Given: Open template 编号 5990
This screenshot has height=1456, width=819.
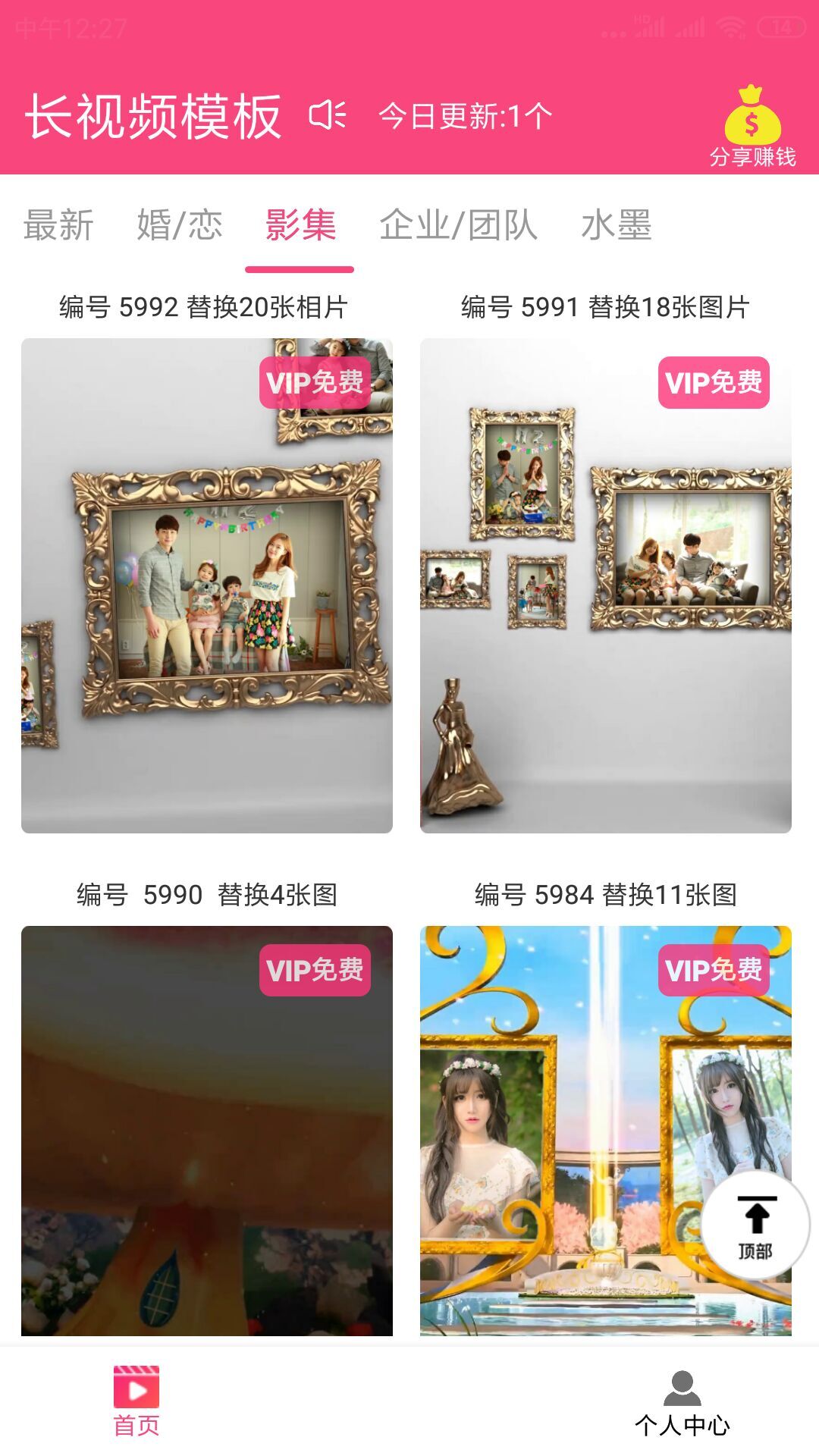Looking at the screenshot, I should tap(207, 1130).
